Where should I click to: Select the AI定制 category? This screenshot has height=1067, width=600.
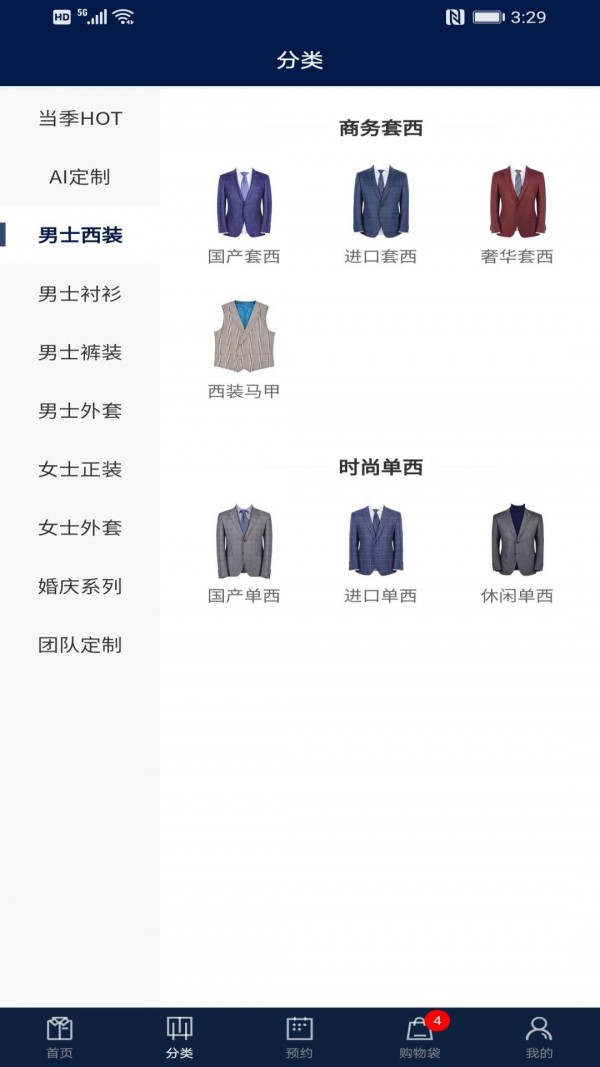[80, 177]
